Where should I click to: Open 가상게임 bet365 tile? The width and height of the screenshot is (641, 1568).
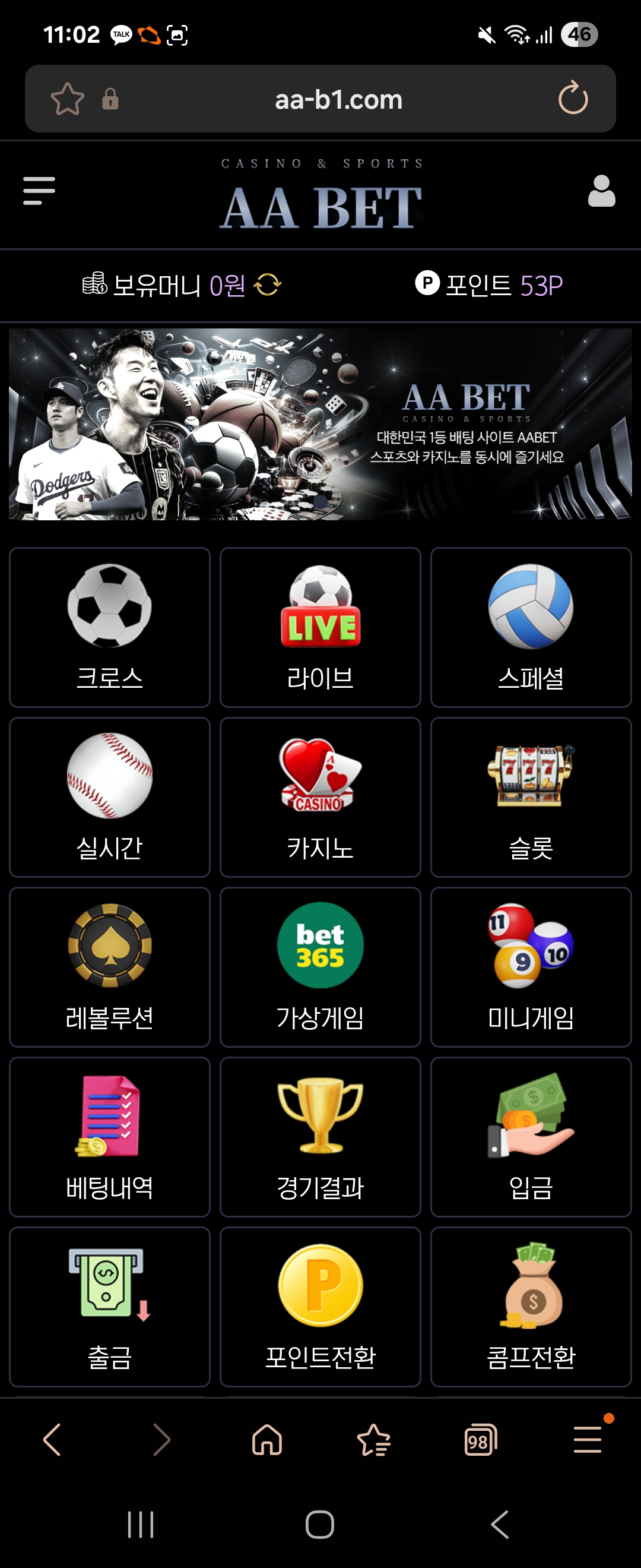(320, 966)
